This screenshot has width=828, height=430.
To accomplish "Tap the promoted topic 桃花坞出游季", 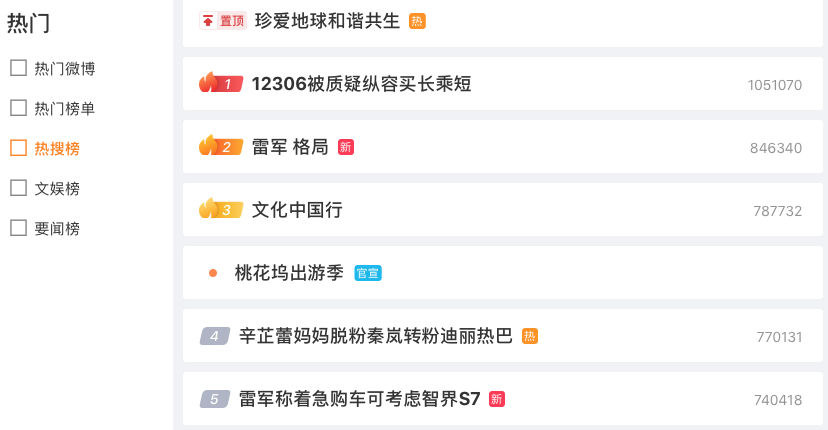I will pyautogui.click(x=289, y=272).
